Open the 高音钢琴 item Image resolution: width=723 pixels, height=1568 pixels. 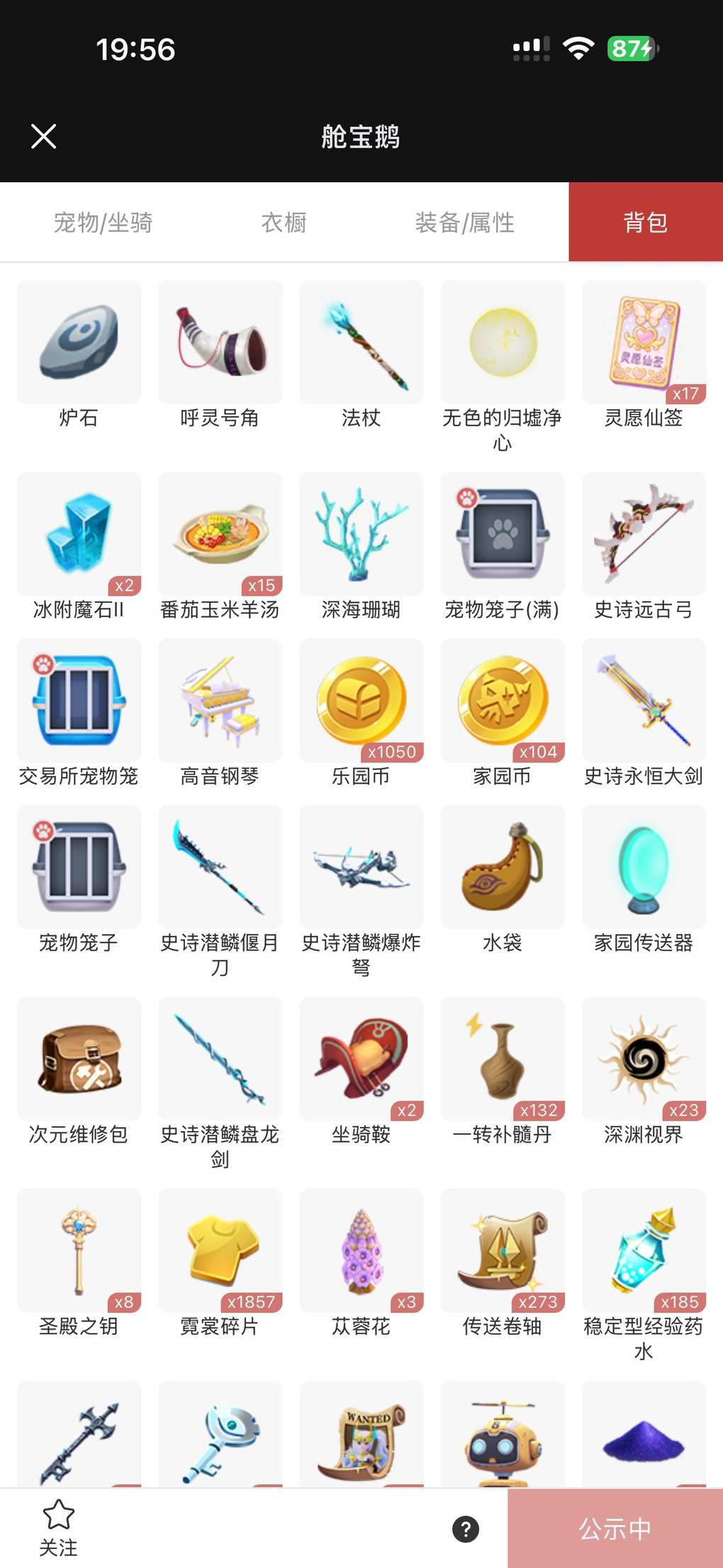(220, 701)
